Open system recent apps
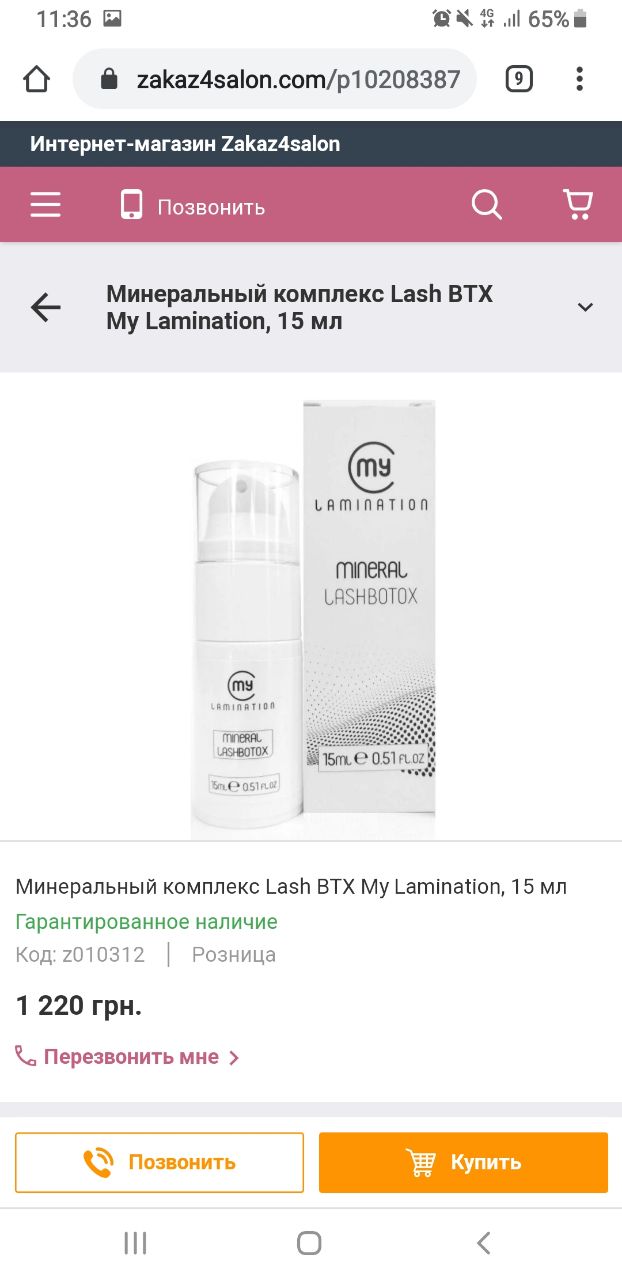 pyautogui.click(x=135, y=1243)
